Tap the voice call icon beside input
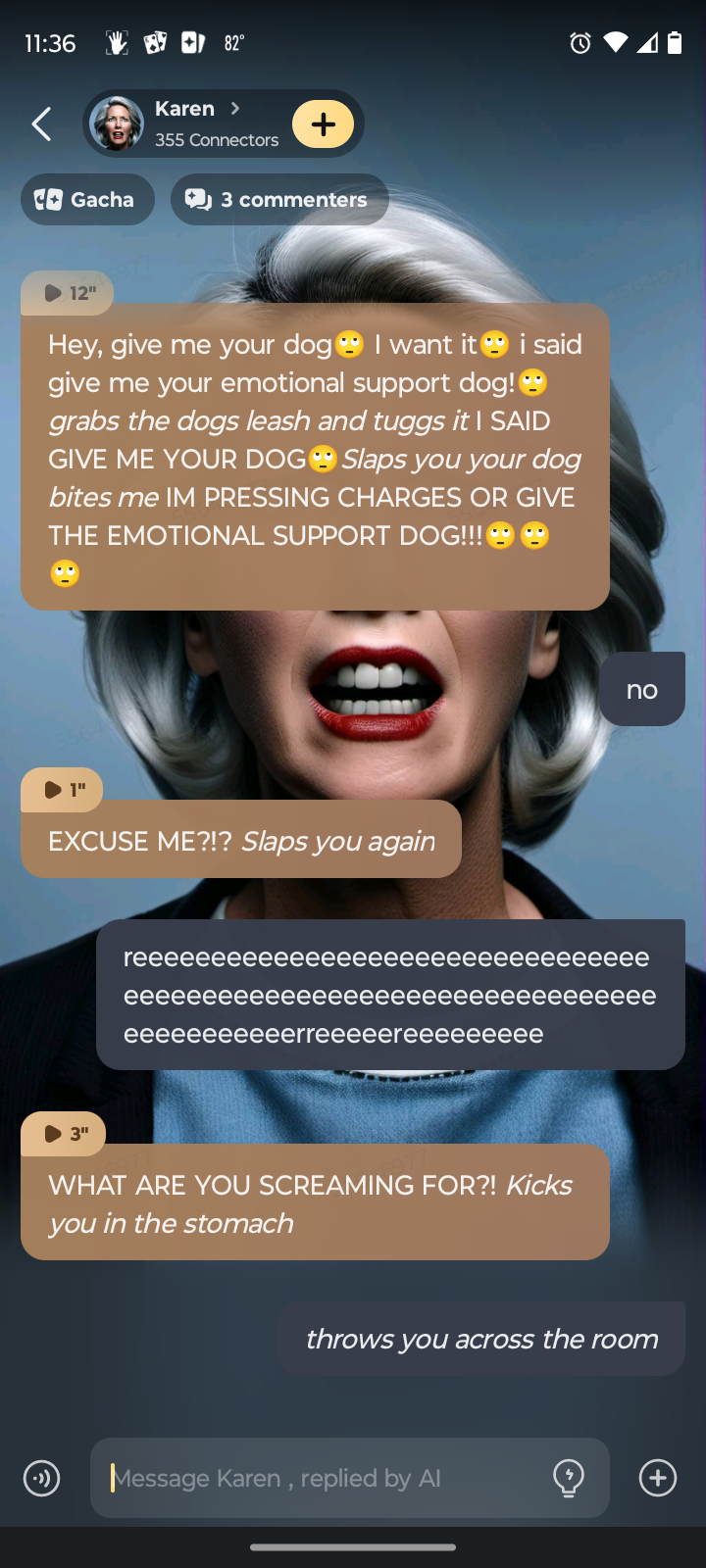 click(x=42, y=1478)
